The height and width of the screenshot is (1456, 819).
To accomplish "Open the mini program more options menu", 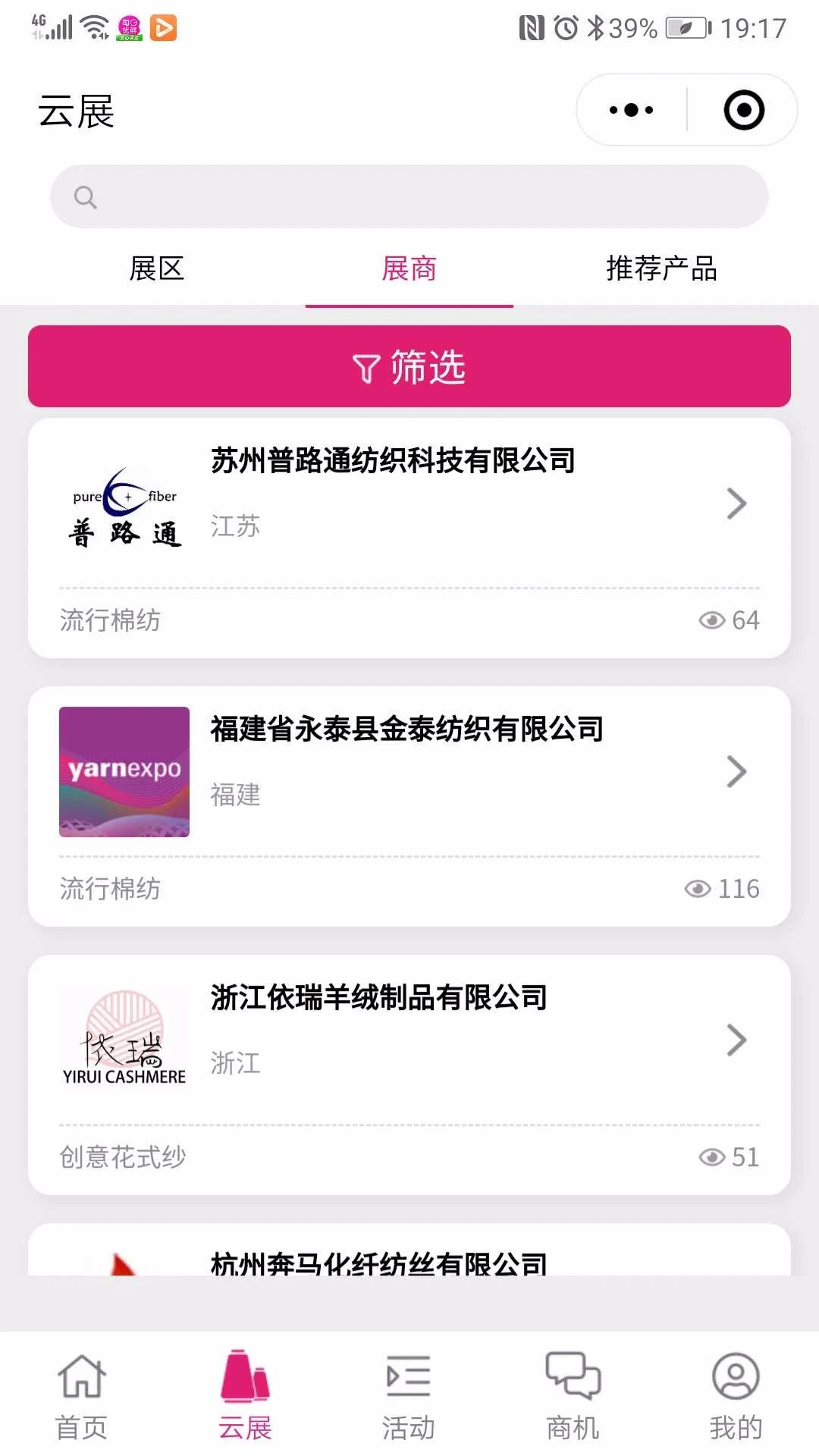I will [631, 110].
